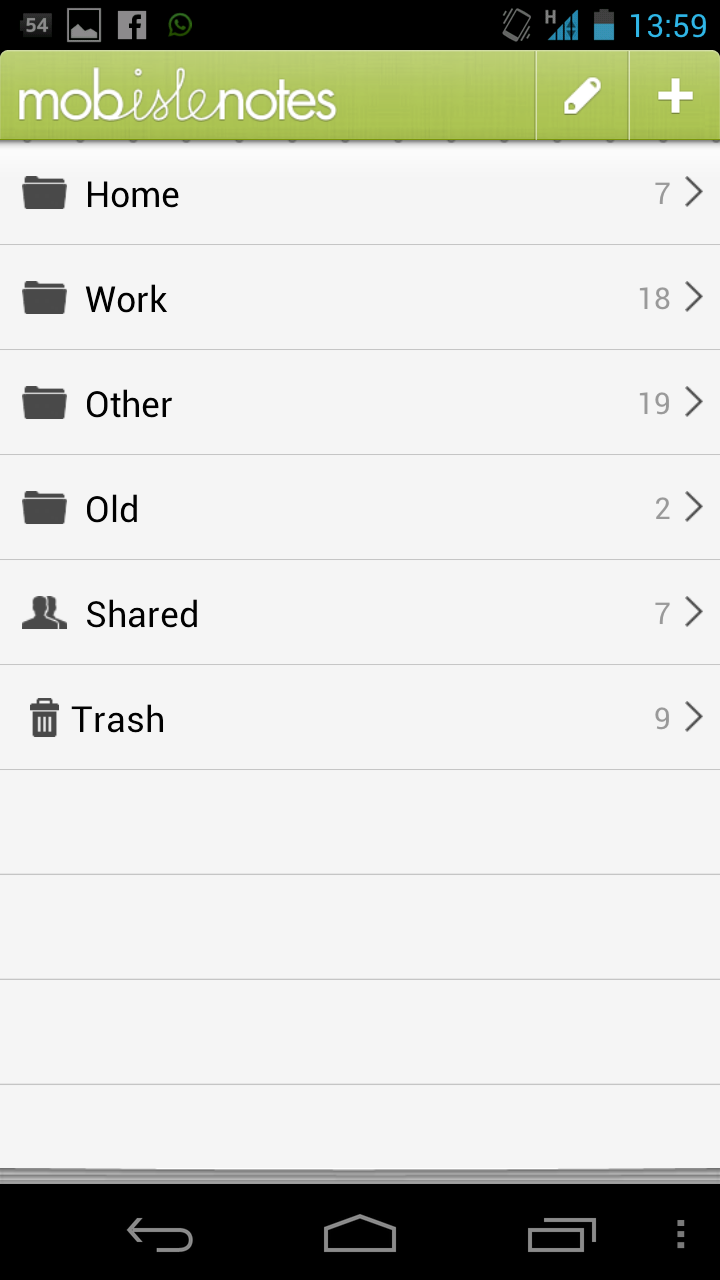The width and height of the screenshot is (720, 1280).
Task: View the Old folder
Action: point(360,508)
